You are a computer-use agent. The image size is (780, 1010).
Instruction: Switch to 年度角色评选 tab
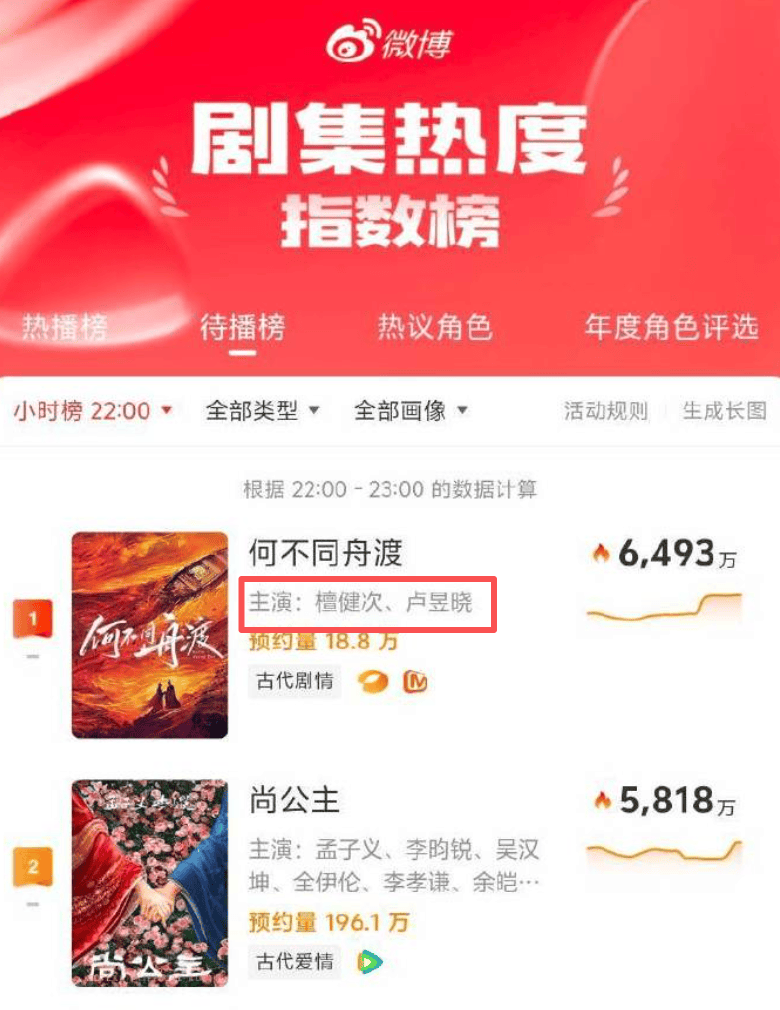pyautogui.click(x=671, y=328)
